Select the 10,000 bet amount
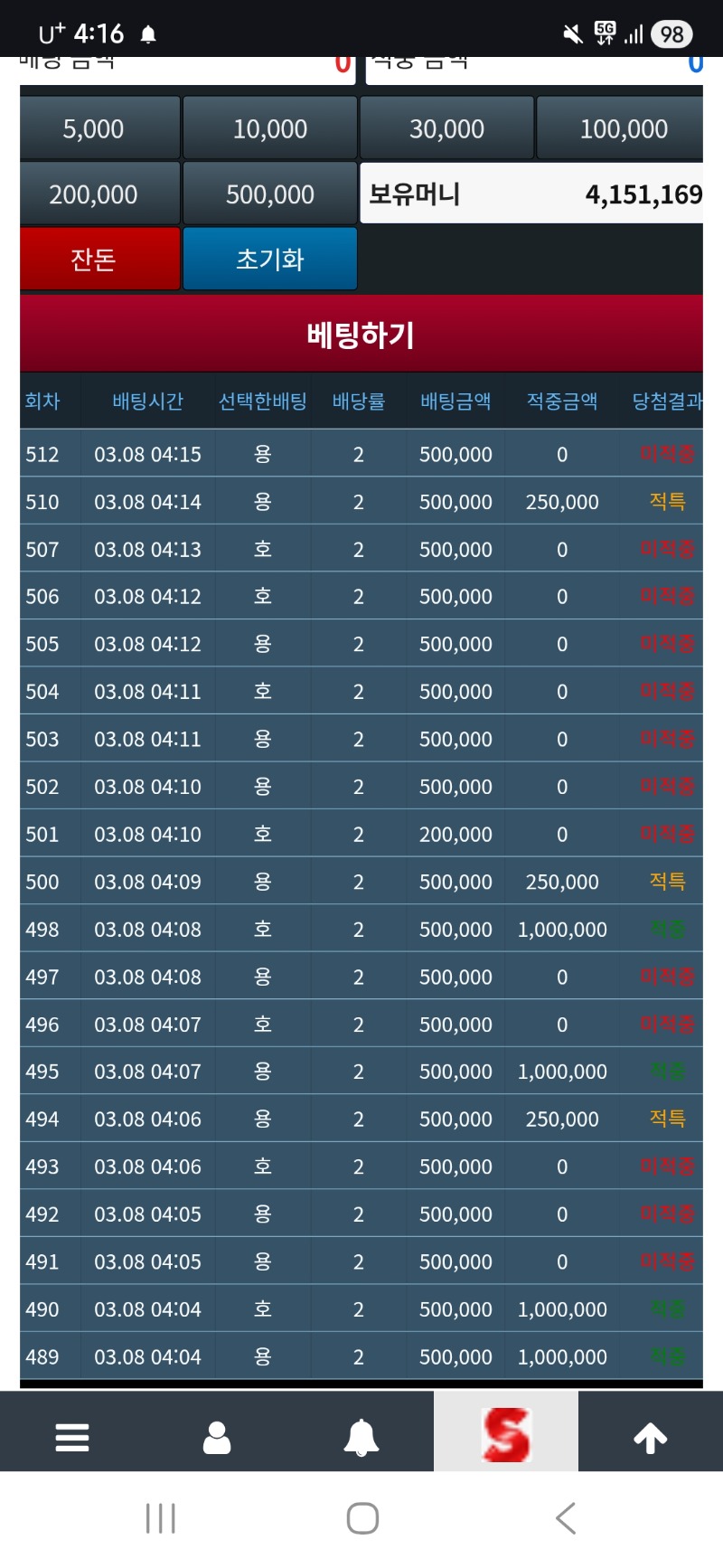Image resolution: width=723 pixels, height=1568 pixels. (x=269, y=128)
